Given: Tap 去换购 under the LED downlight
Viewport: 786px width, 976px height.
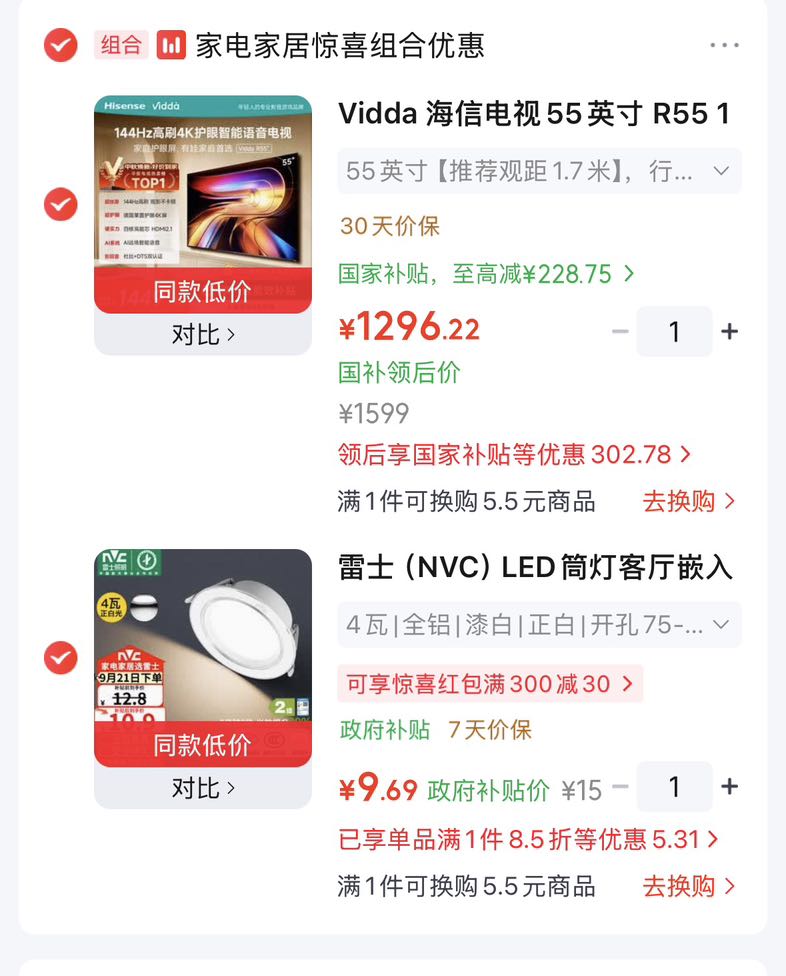Looking at the screenshot, I should 689,886.
